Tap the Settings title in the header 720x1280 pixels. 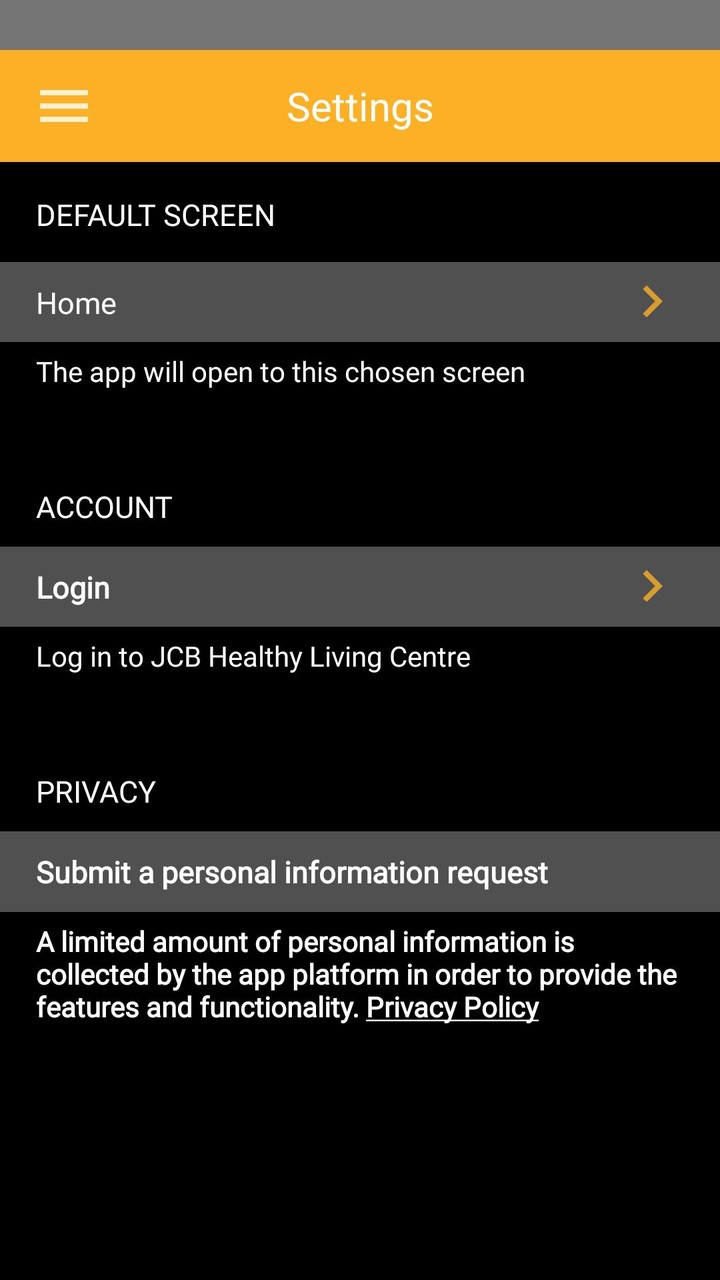pyautogui.click(x=360, y=105)
